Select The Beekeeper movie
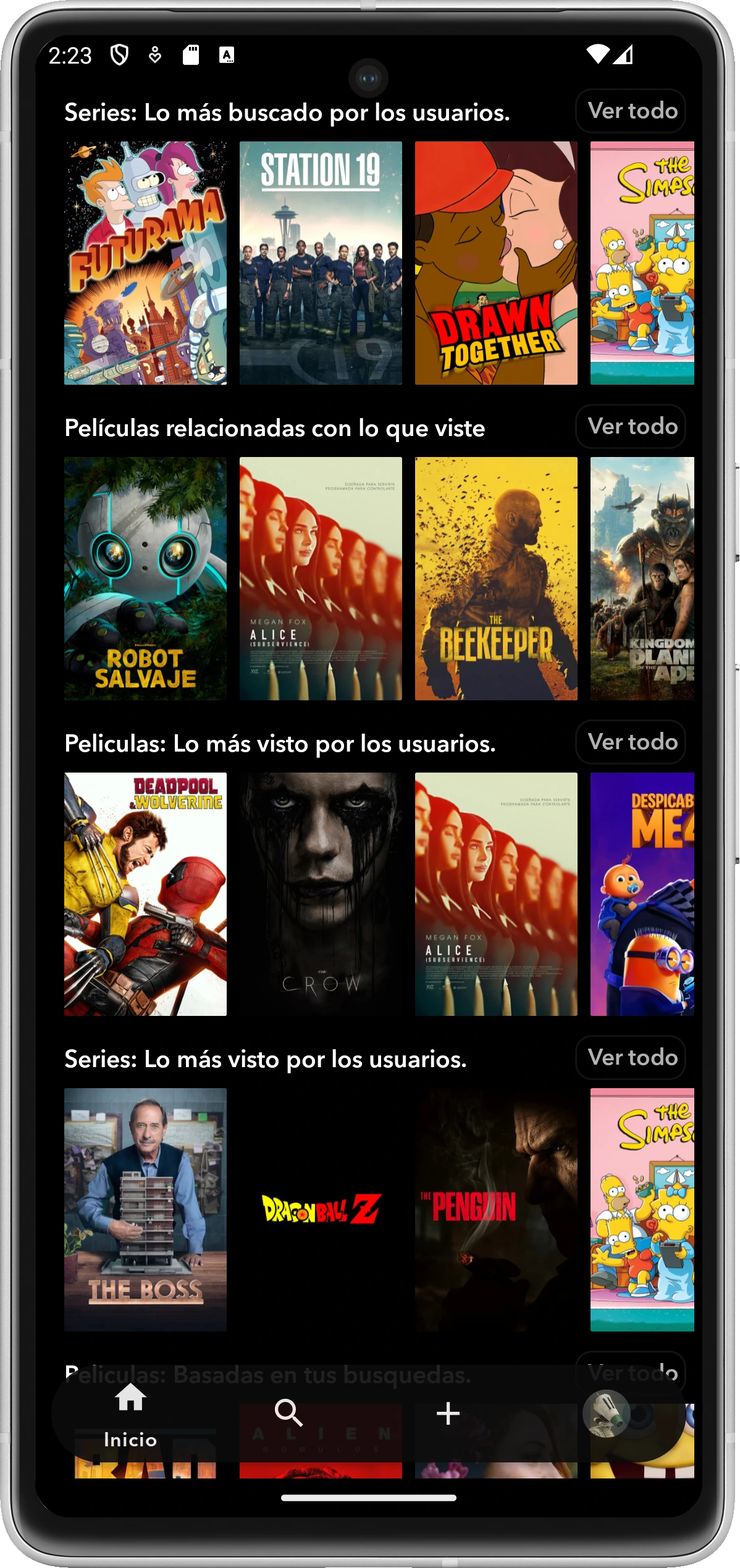Viewport: 740px width, 1568px height. (x=496, y=579)
